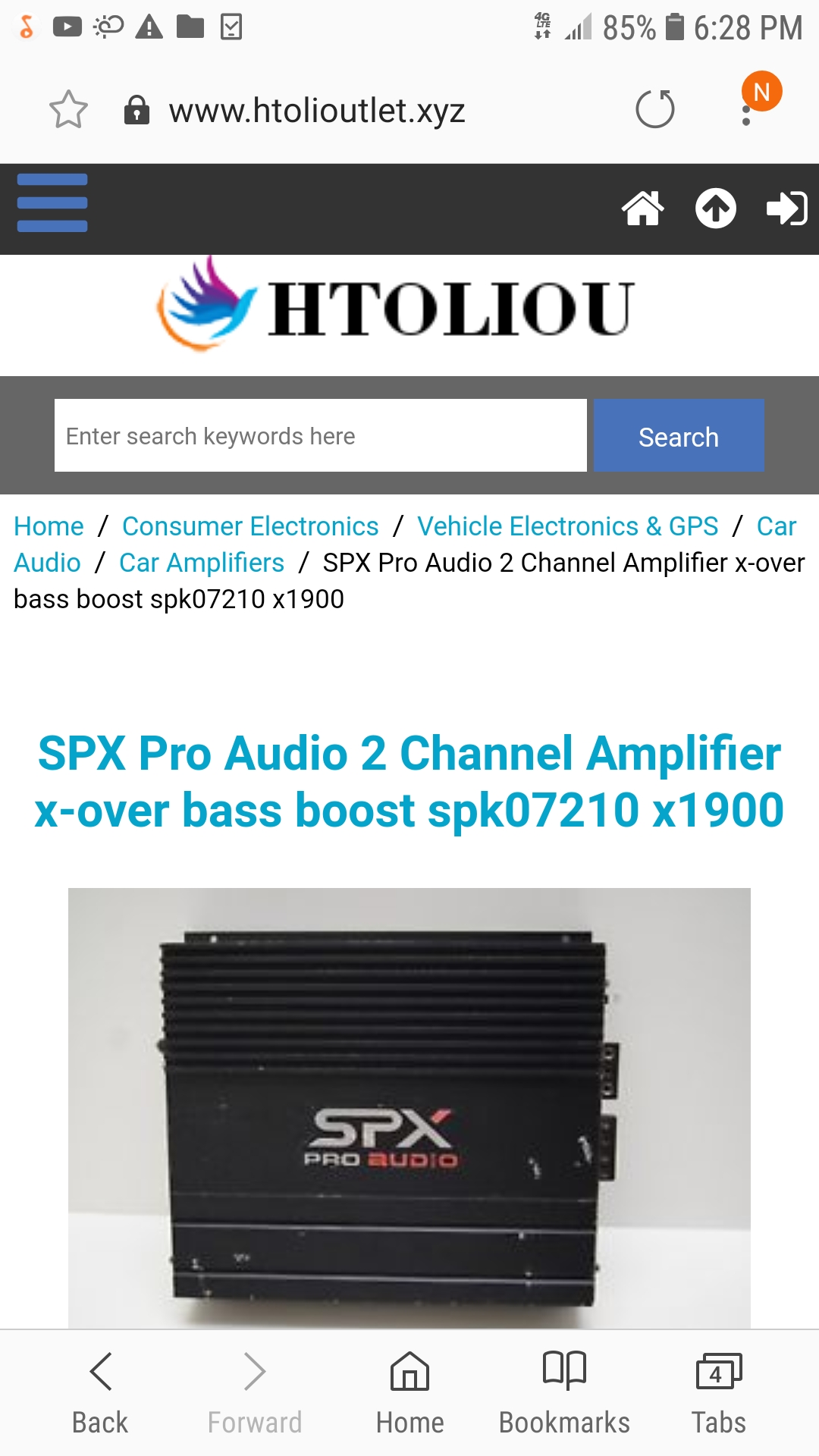Open Car Amplifiers breadcrumb link
The height and width of the screenshot is (1456, 819).
tap(202, 563)
